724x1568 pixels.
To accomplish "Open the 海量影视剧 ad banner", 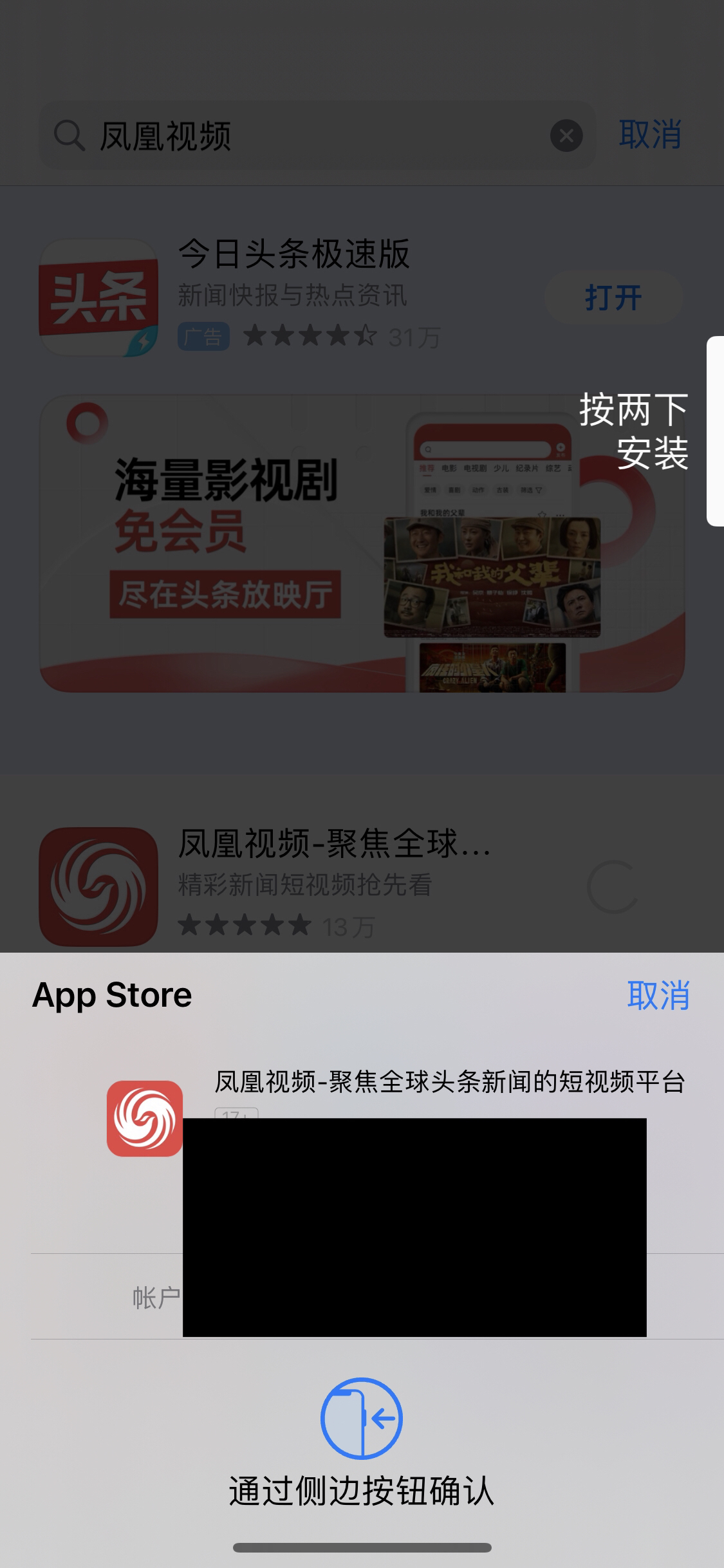I will click(362, 544).
